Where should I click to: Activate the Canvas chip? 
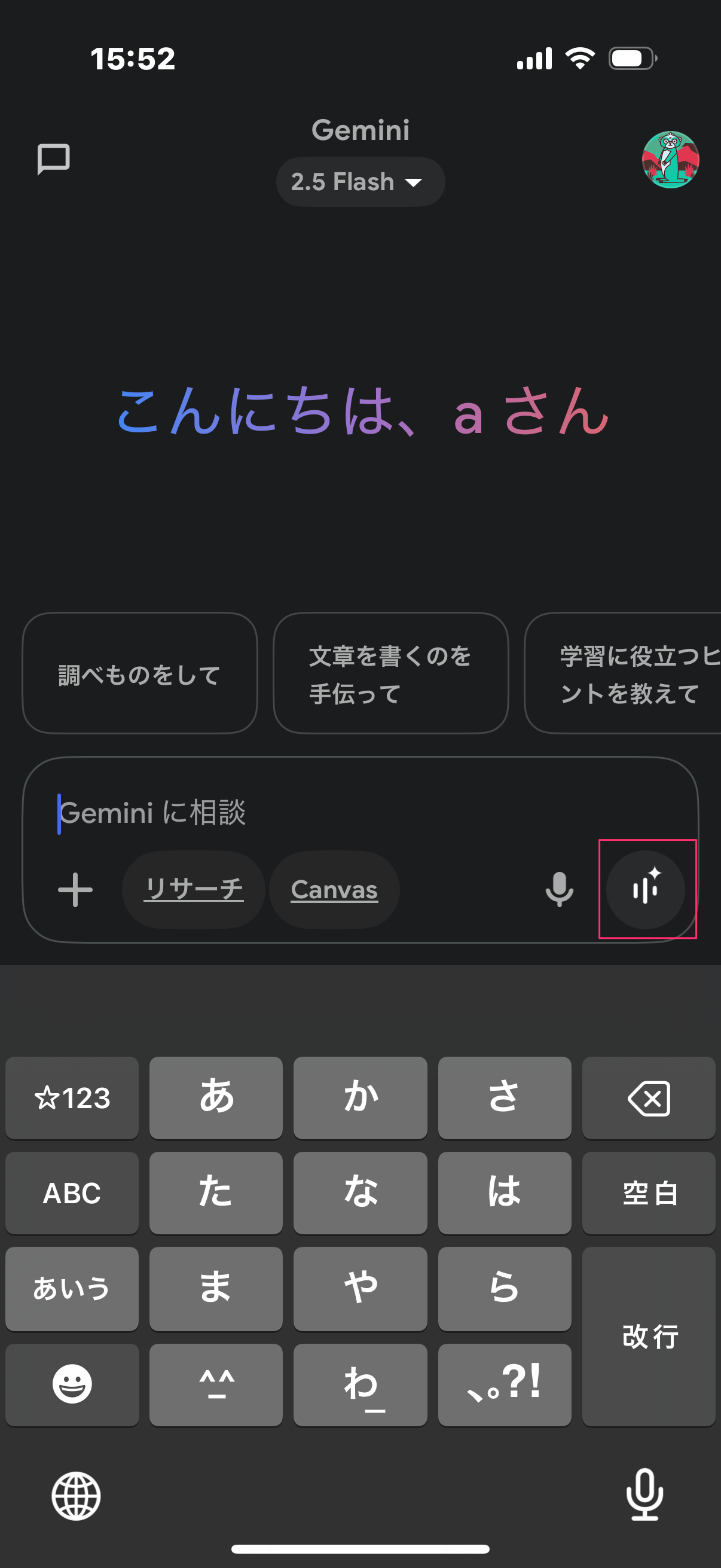pos(334,889)
